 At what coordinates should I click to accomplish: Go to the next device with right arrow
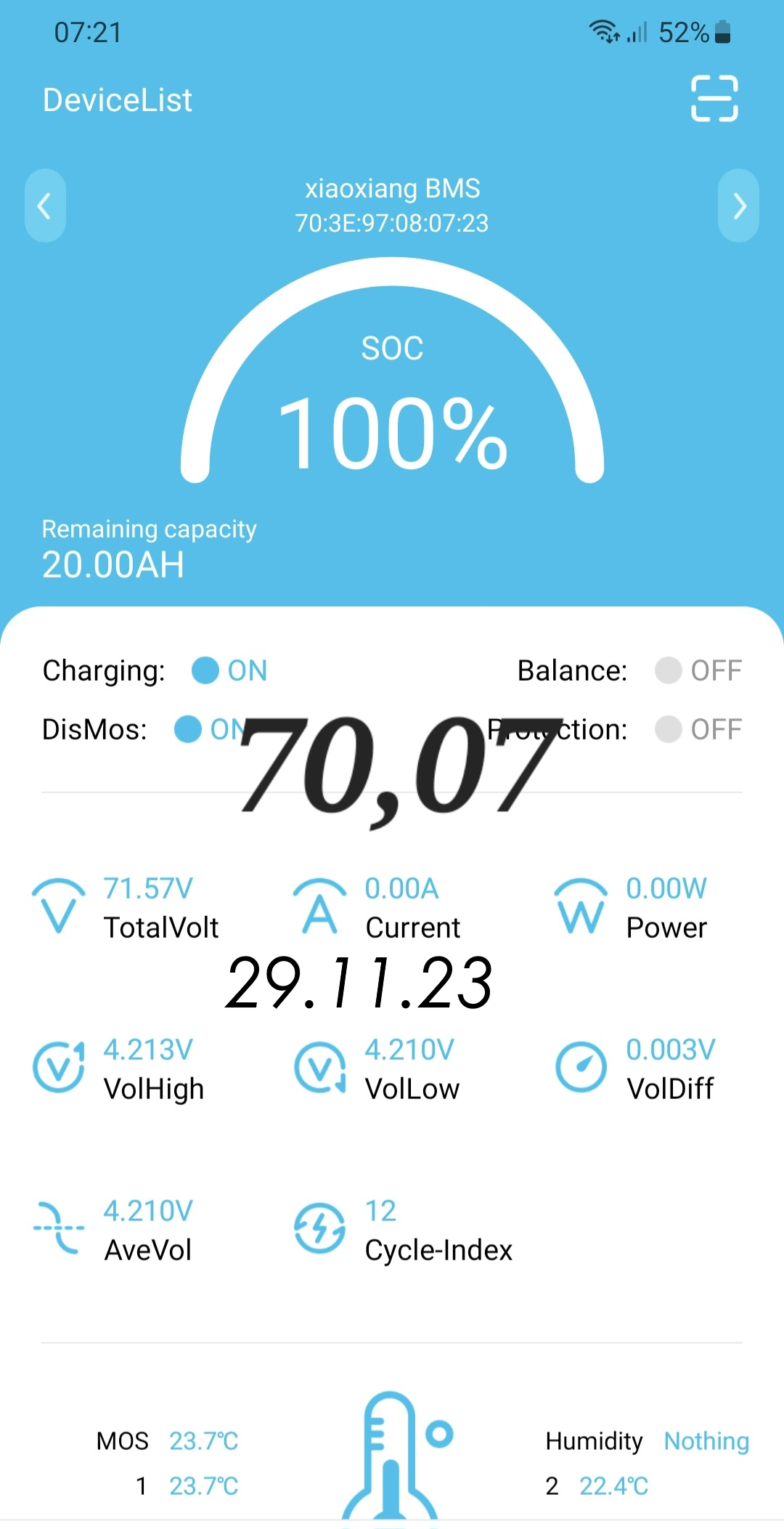738,206
